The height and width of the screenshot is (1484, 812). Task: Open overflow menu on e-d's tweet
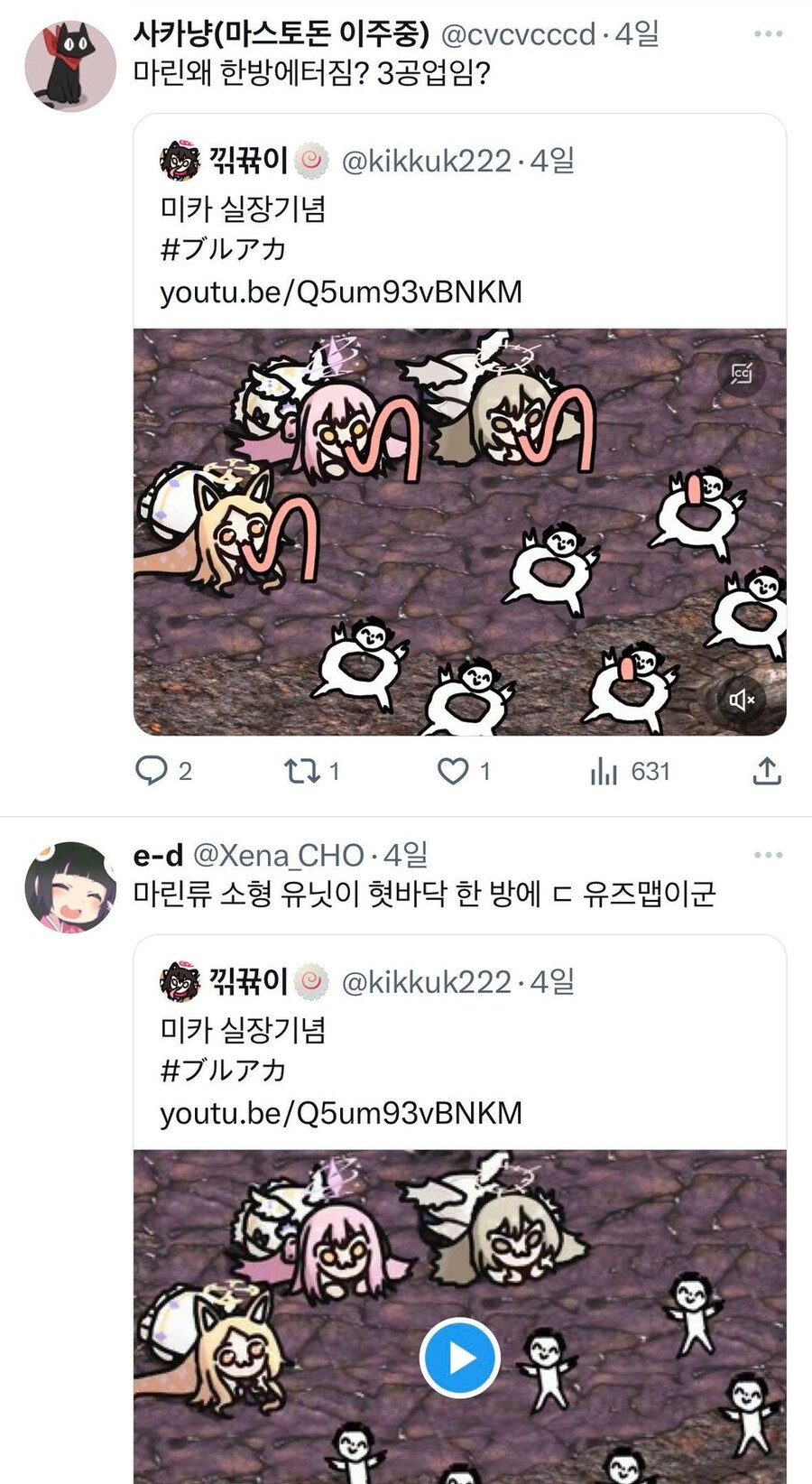[768, 855]
